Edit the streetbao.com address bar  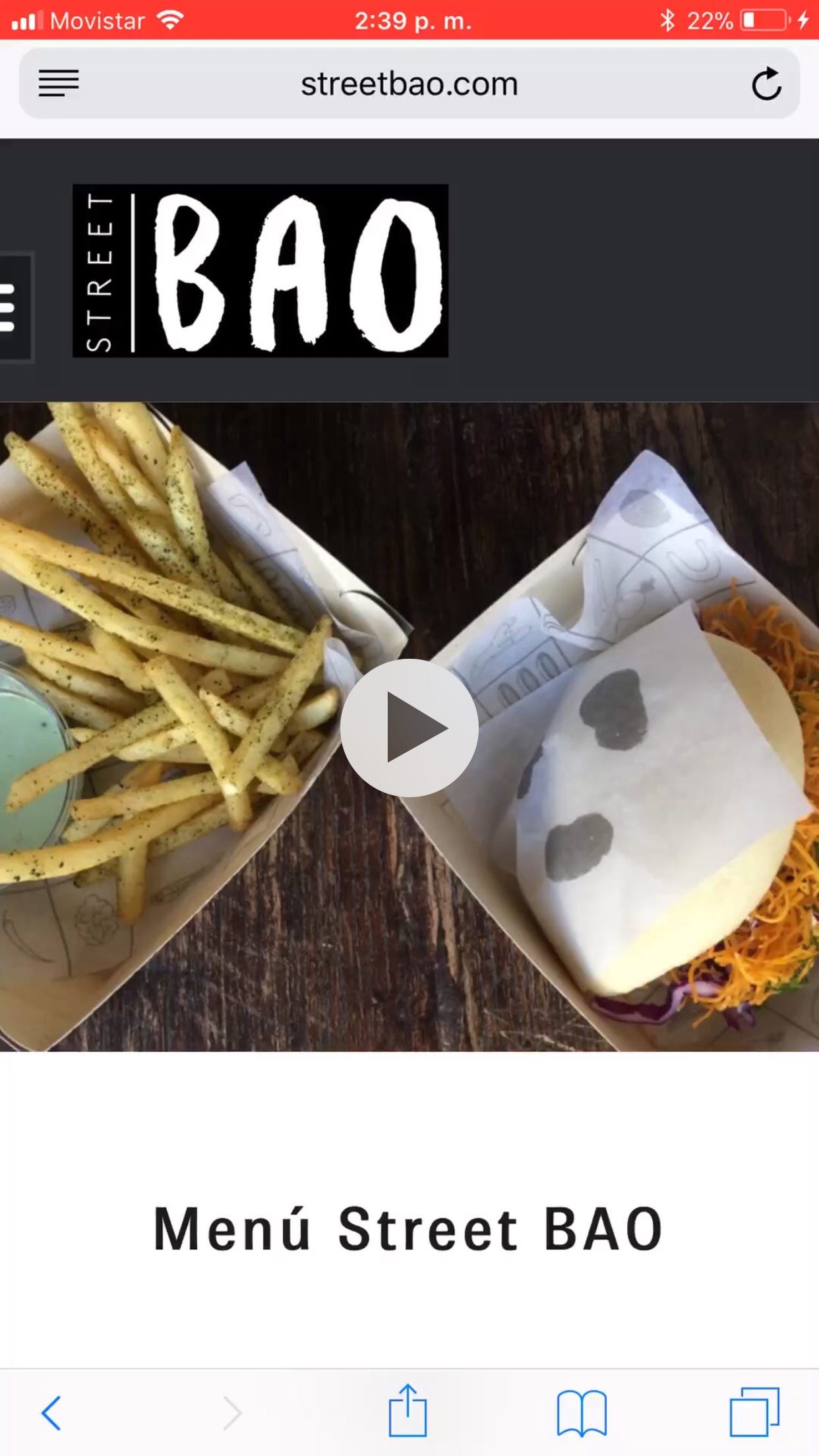tap(409, 84)
